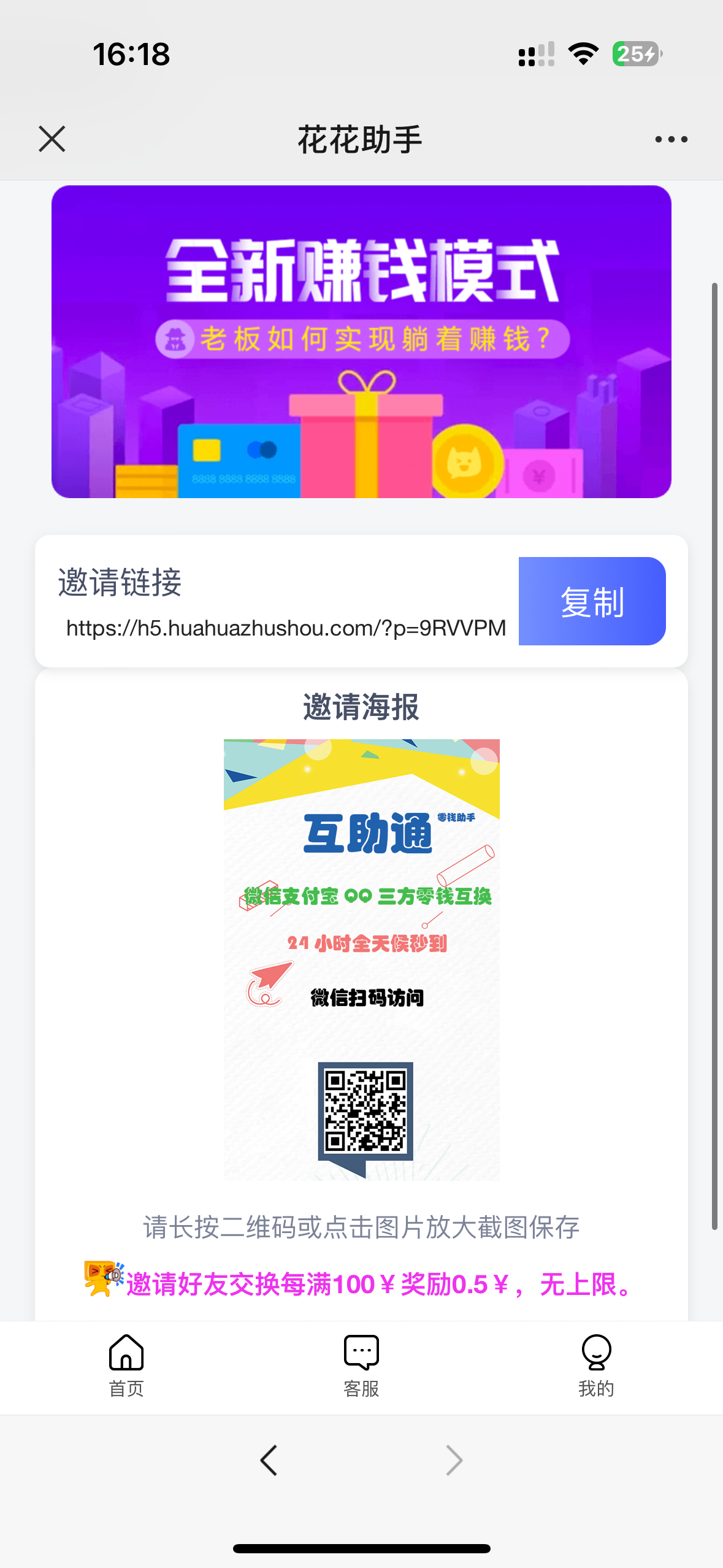
Task: Open the 客服 customer service tab
Action: point(361,1366)
